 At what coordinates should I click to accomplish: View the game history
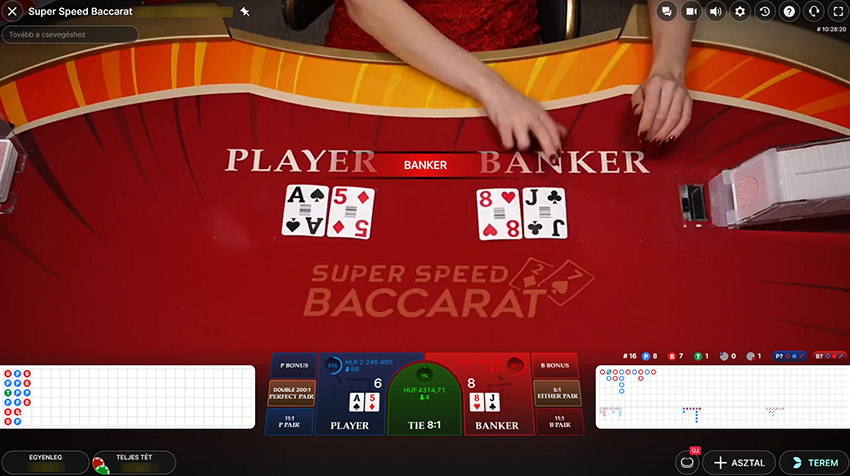click(x=765, y=11)
